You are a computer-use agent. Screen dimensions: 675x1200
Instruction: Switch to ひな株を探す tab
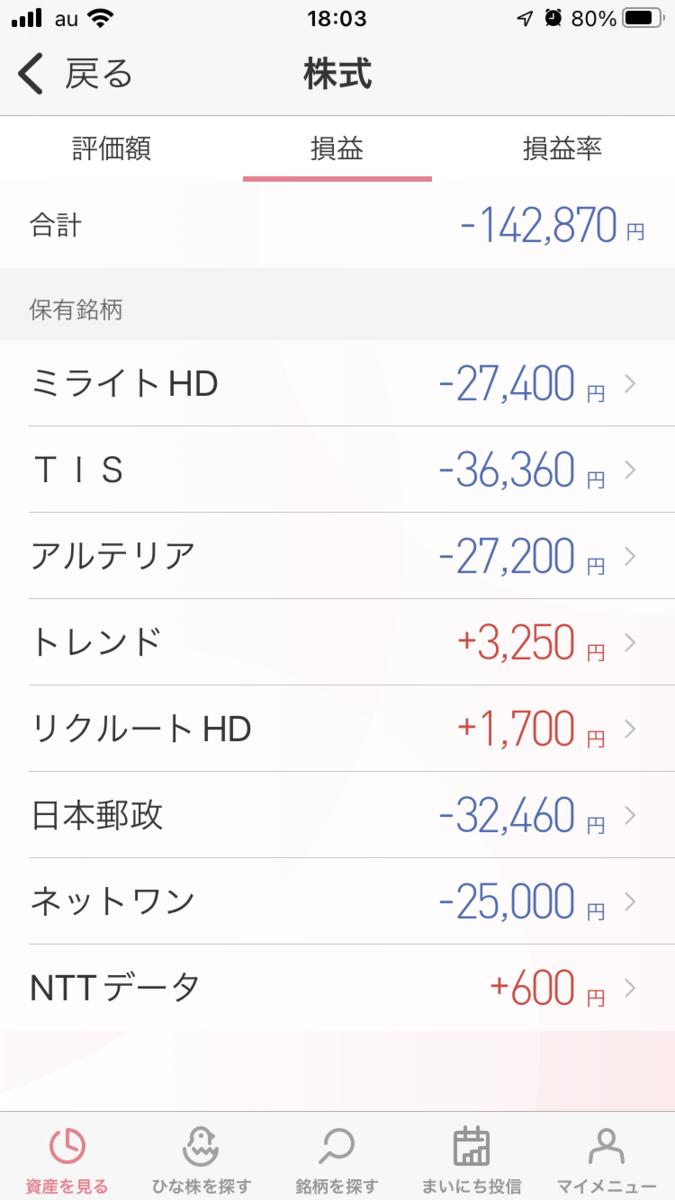(x=203, y=1160)
